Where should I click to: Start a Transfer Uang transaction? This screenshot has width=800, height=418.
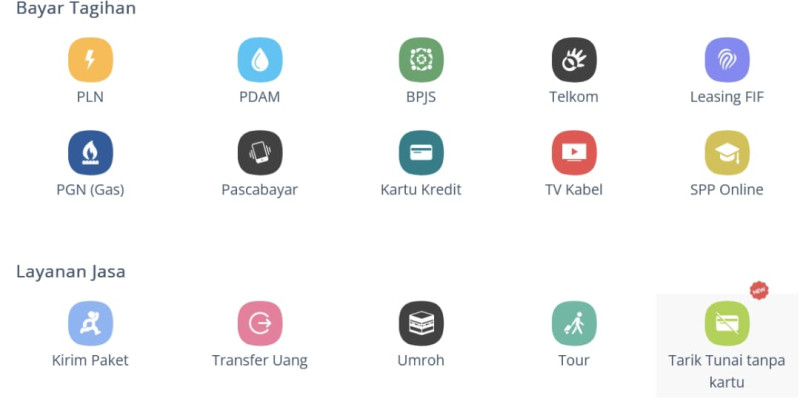point(260,324)
